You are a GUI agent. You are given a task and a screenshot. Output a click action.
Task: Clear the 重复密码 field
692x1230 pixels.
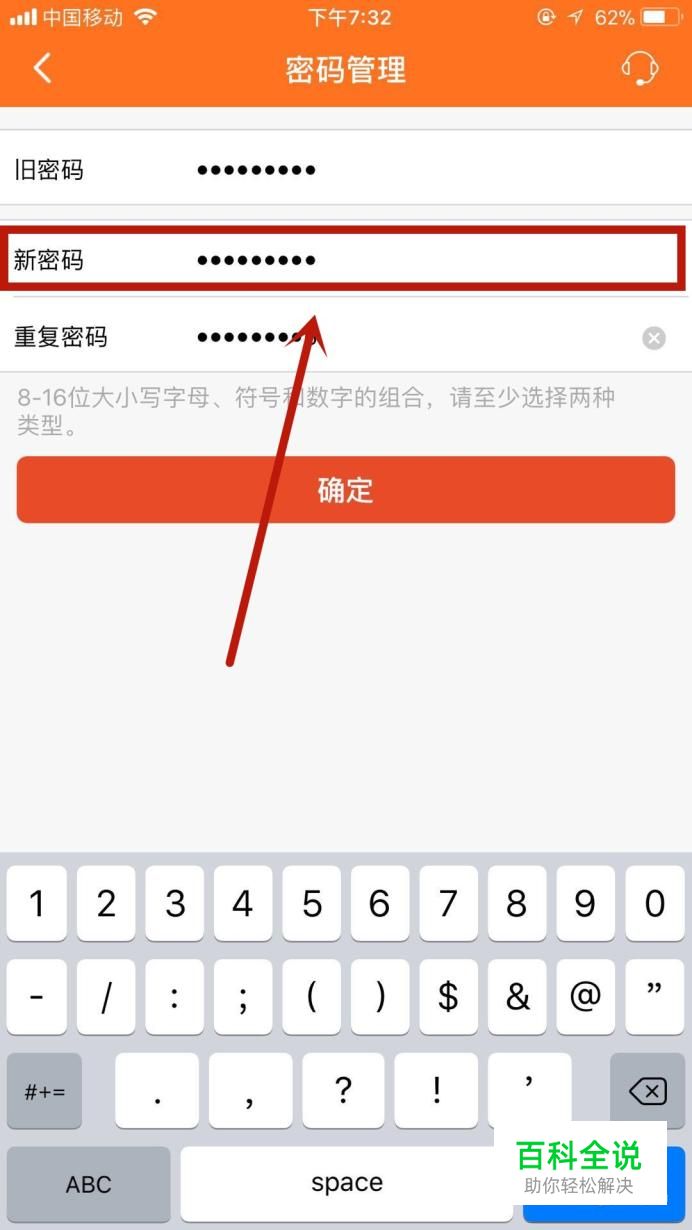(653, 338)
